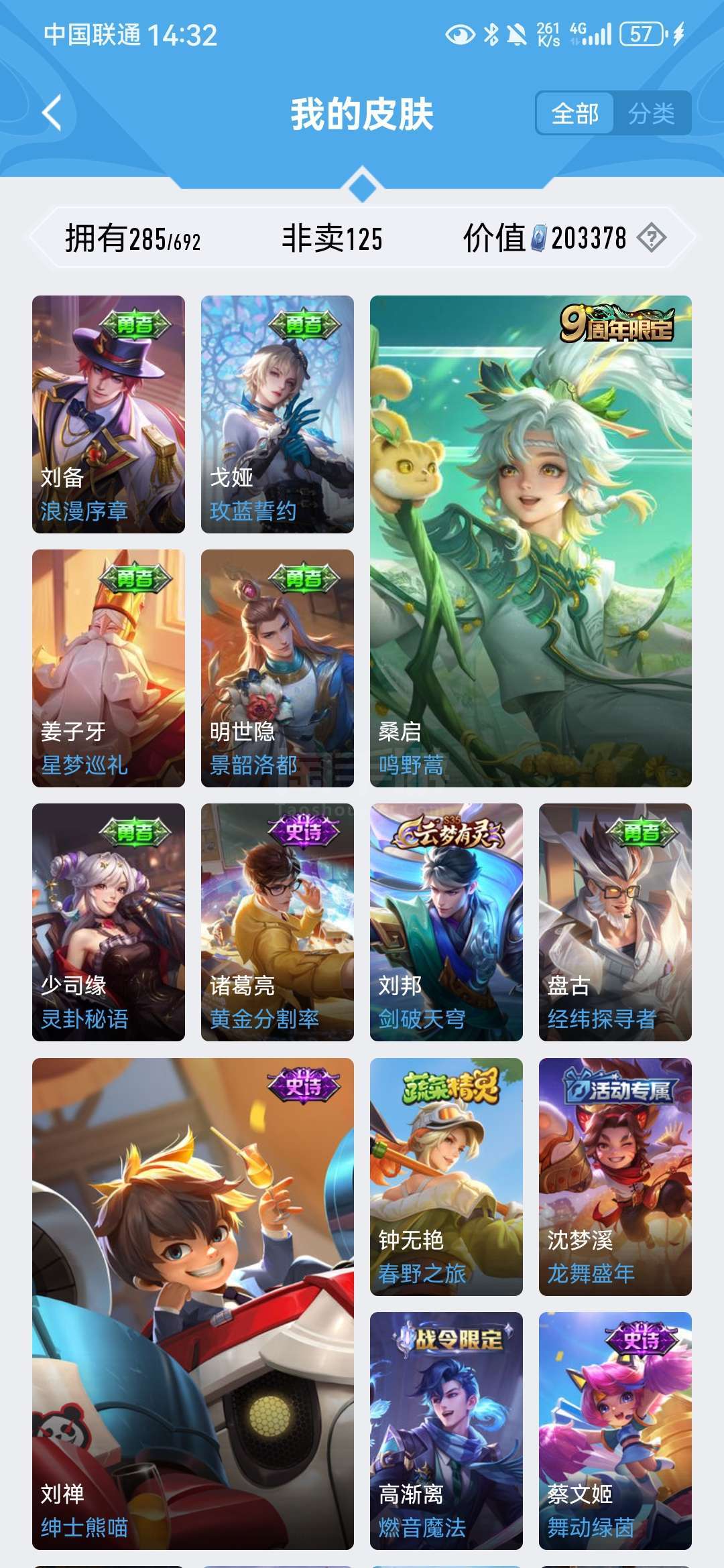Tap the help icon beside 价值 203378
This screenshot has height=1568, width=724.
(651, 238)
